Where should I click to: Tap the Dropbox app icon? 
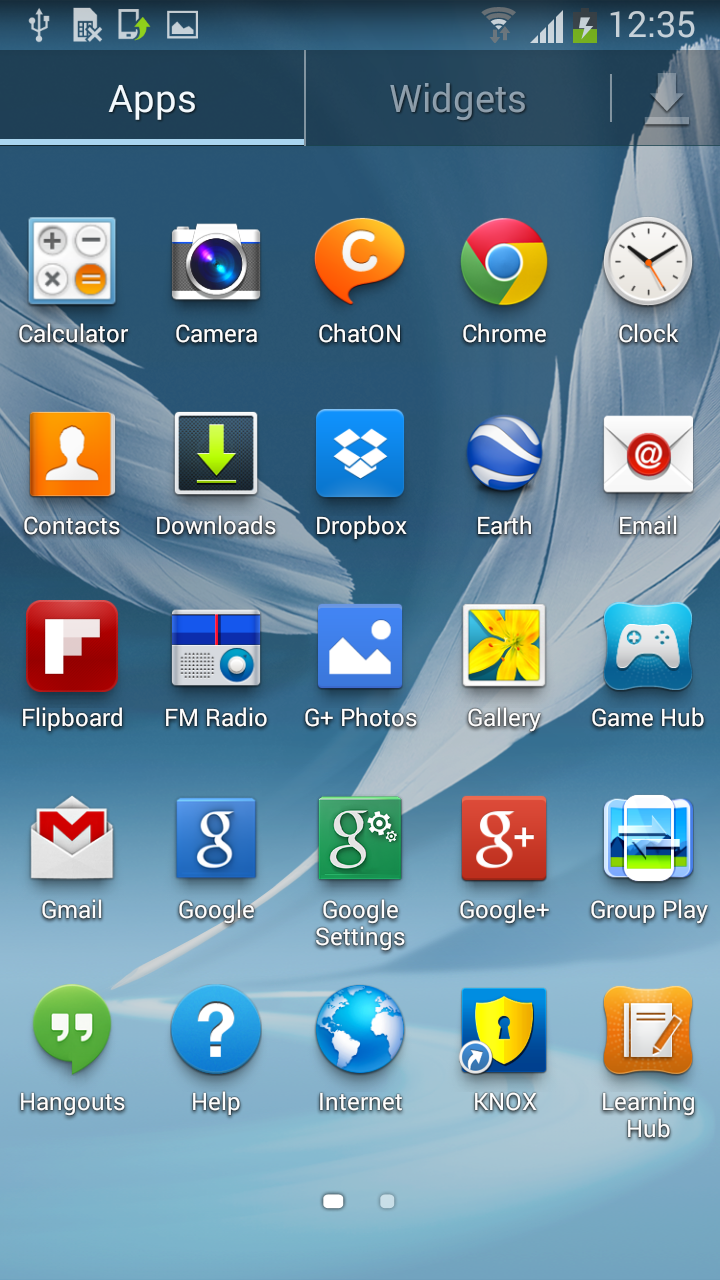click(x=360, y=454)
